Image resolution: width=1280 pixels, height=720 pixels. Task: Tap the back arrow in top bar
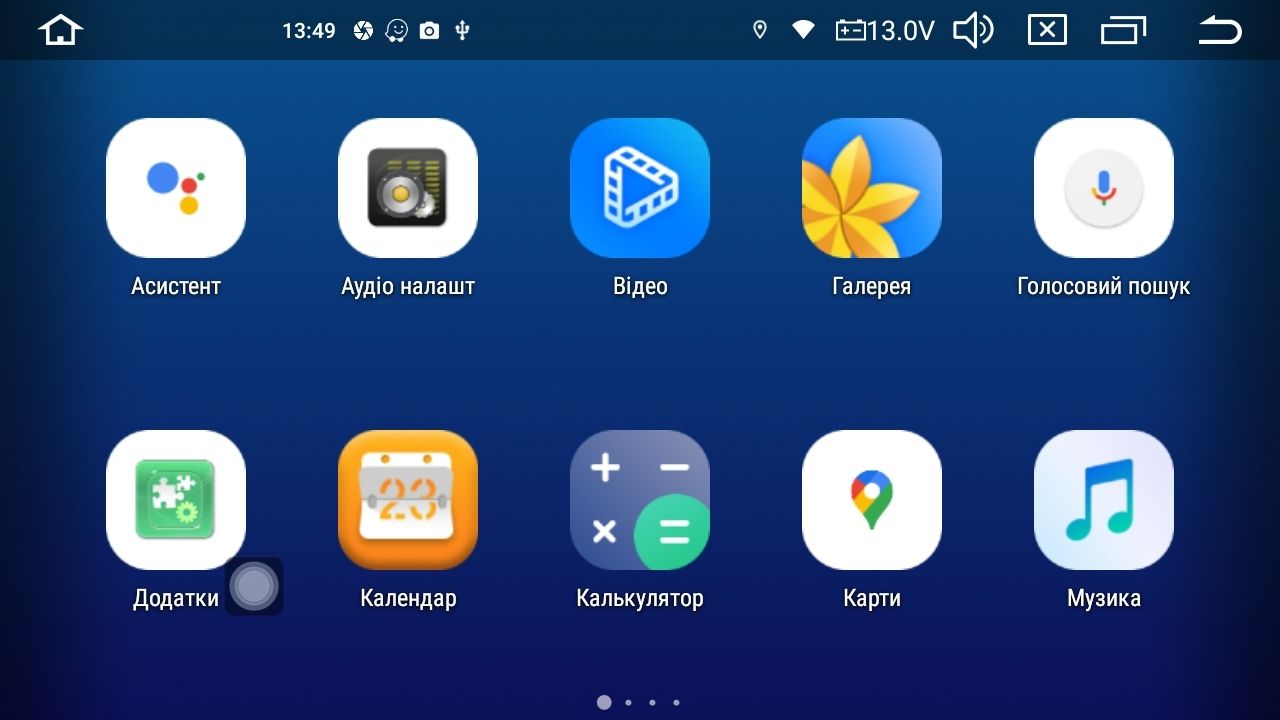(1220, 30)
